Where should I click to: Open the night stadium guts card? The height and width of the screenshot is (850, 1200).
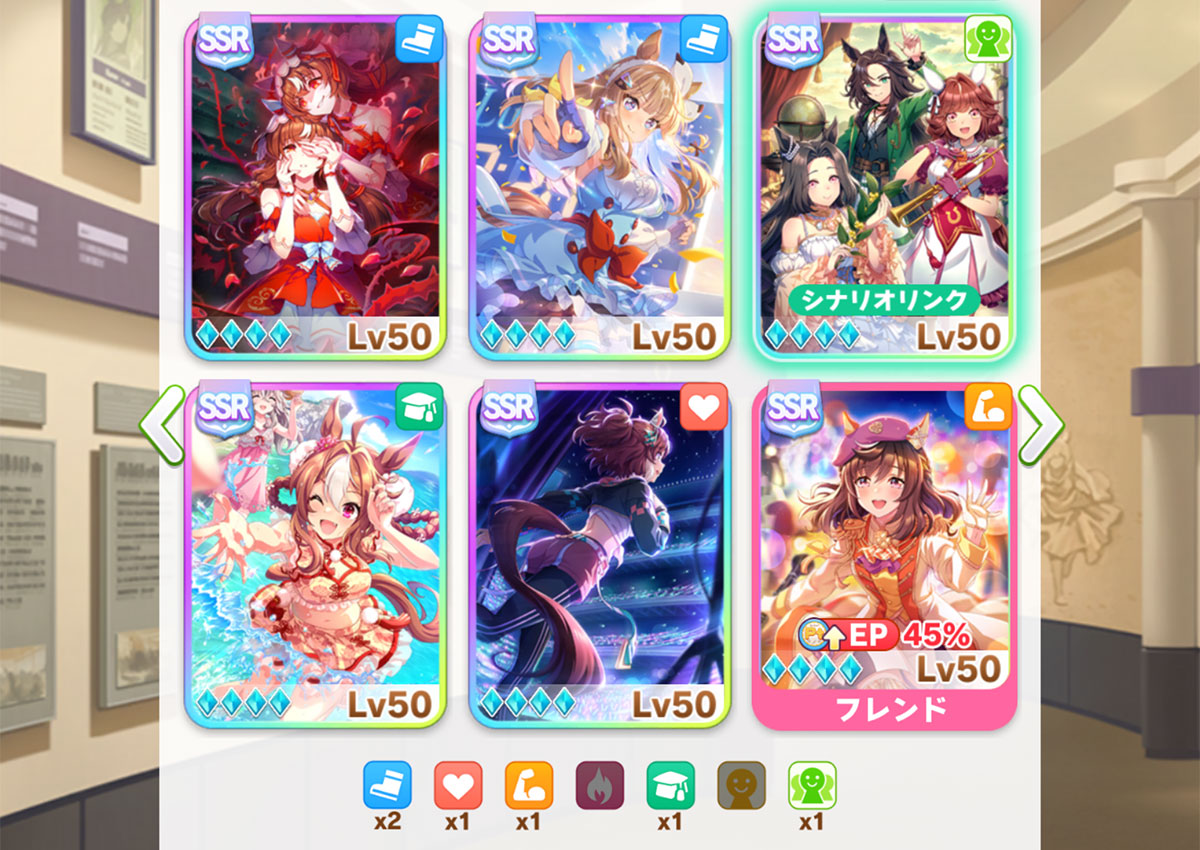click(x=600, y=550)
